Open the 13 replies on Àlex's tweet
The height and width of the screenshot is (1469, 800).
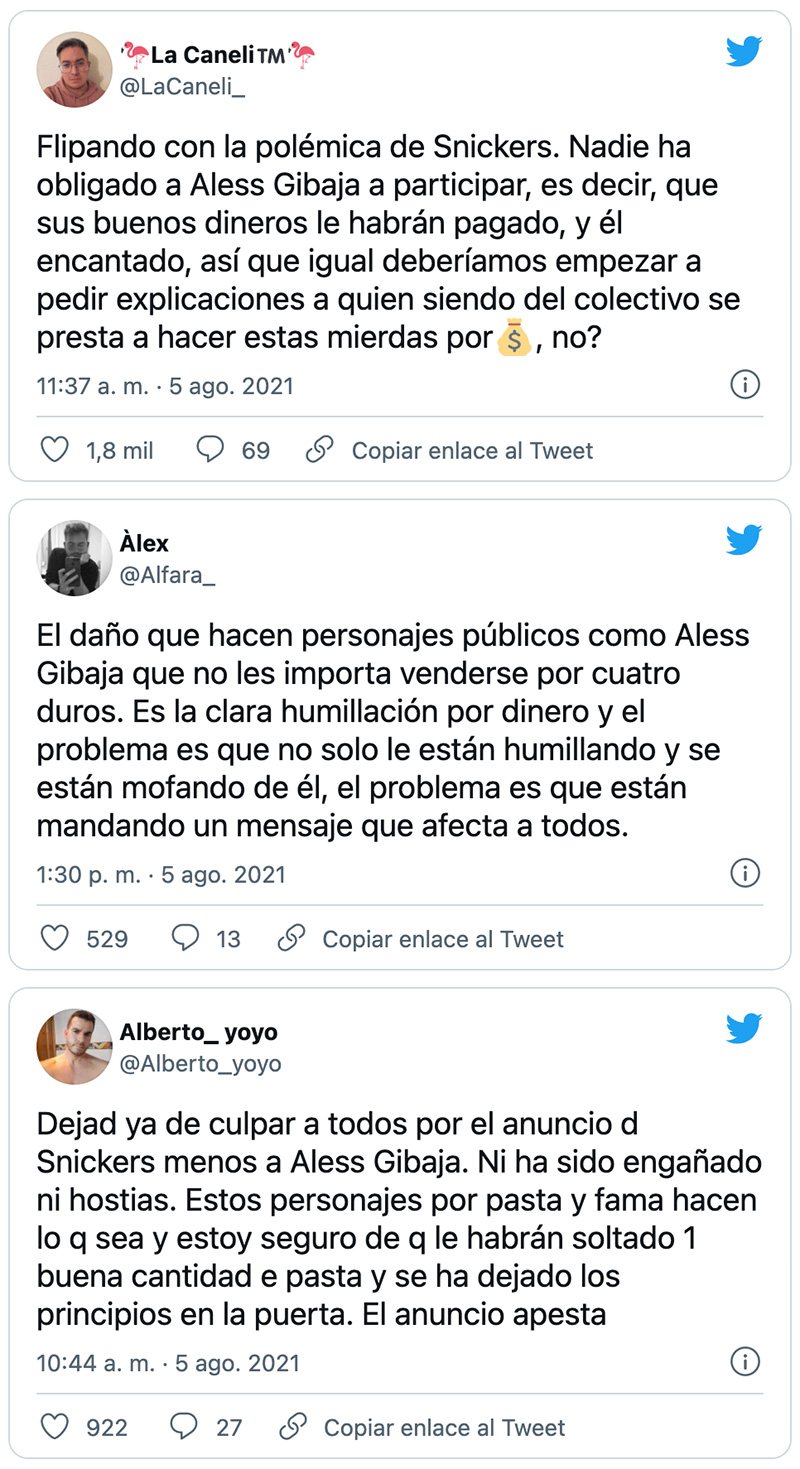click(x=186, y=939)
